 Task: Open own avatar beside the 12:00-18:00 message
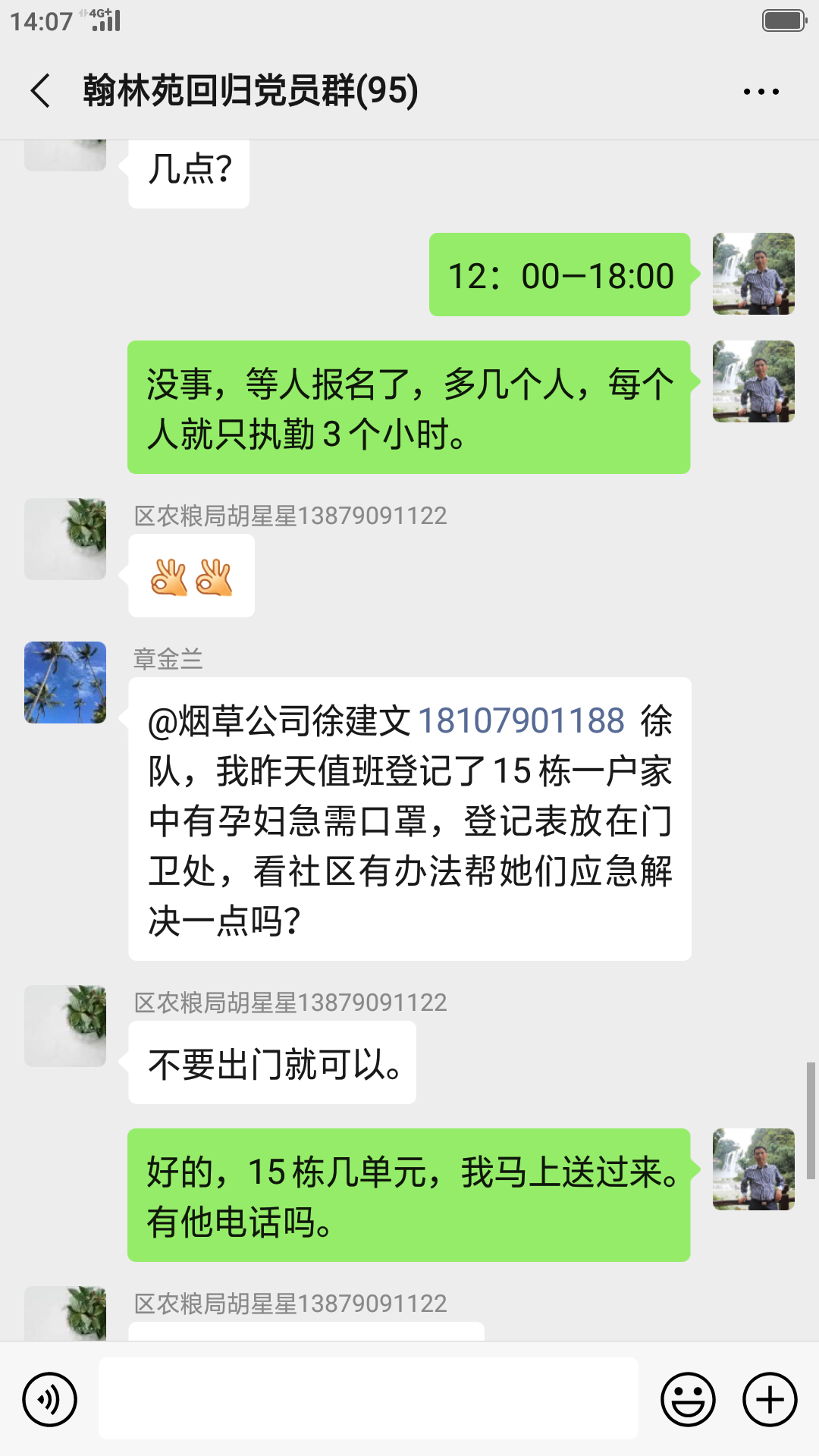click(x=753, y=274)
